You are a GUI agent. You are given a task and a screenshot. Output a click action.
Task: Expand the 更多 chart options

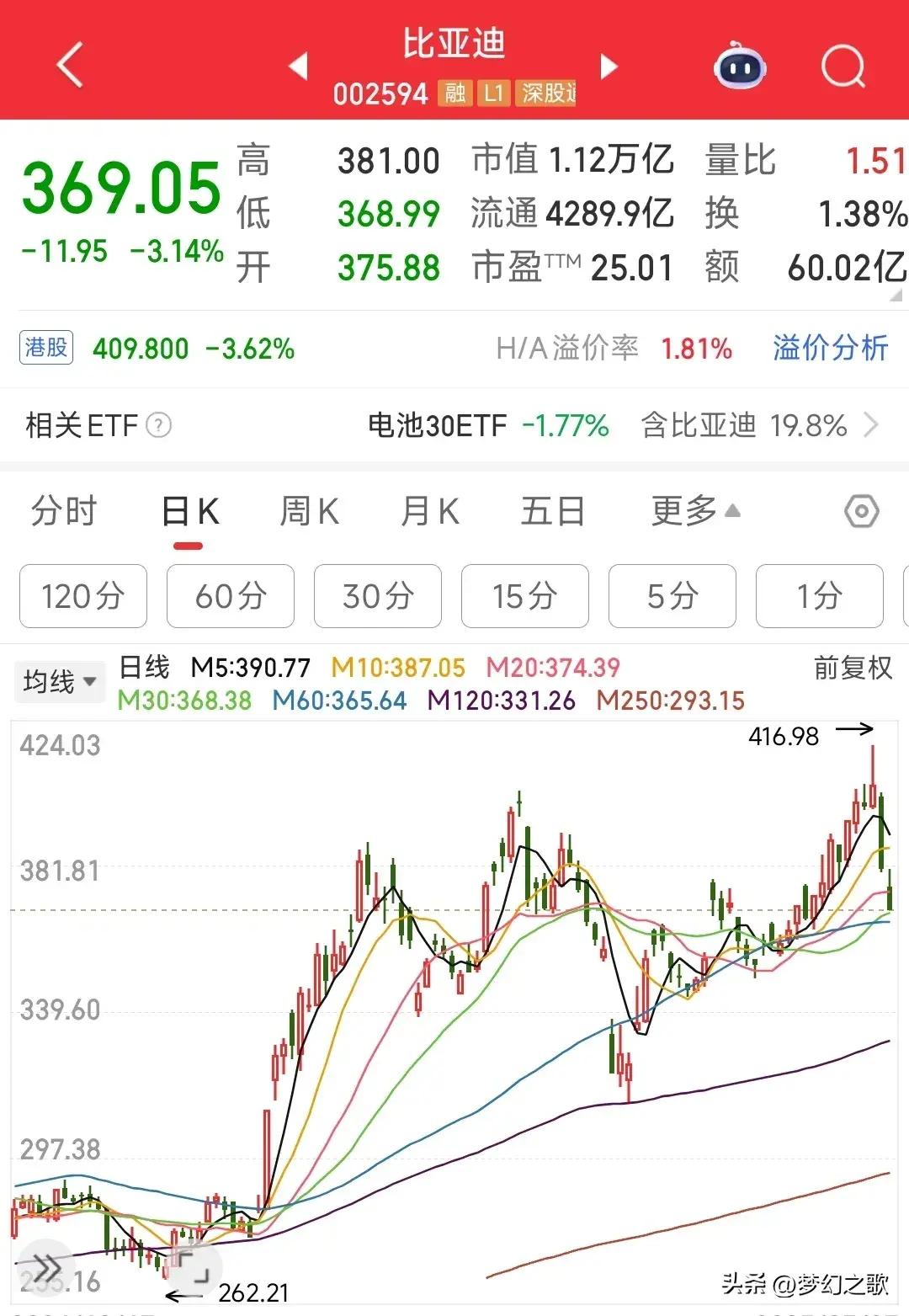(694, 511)
